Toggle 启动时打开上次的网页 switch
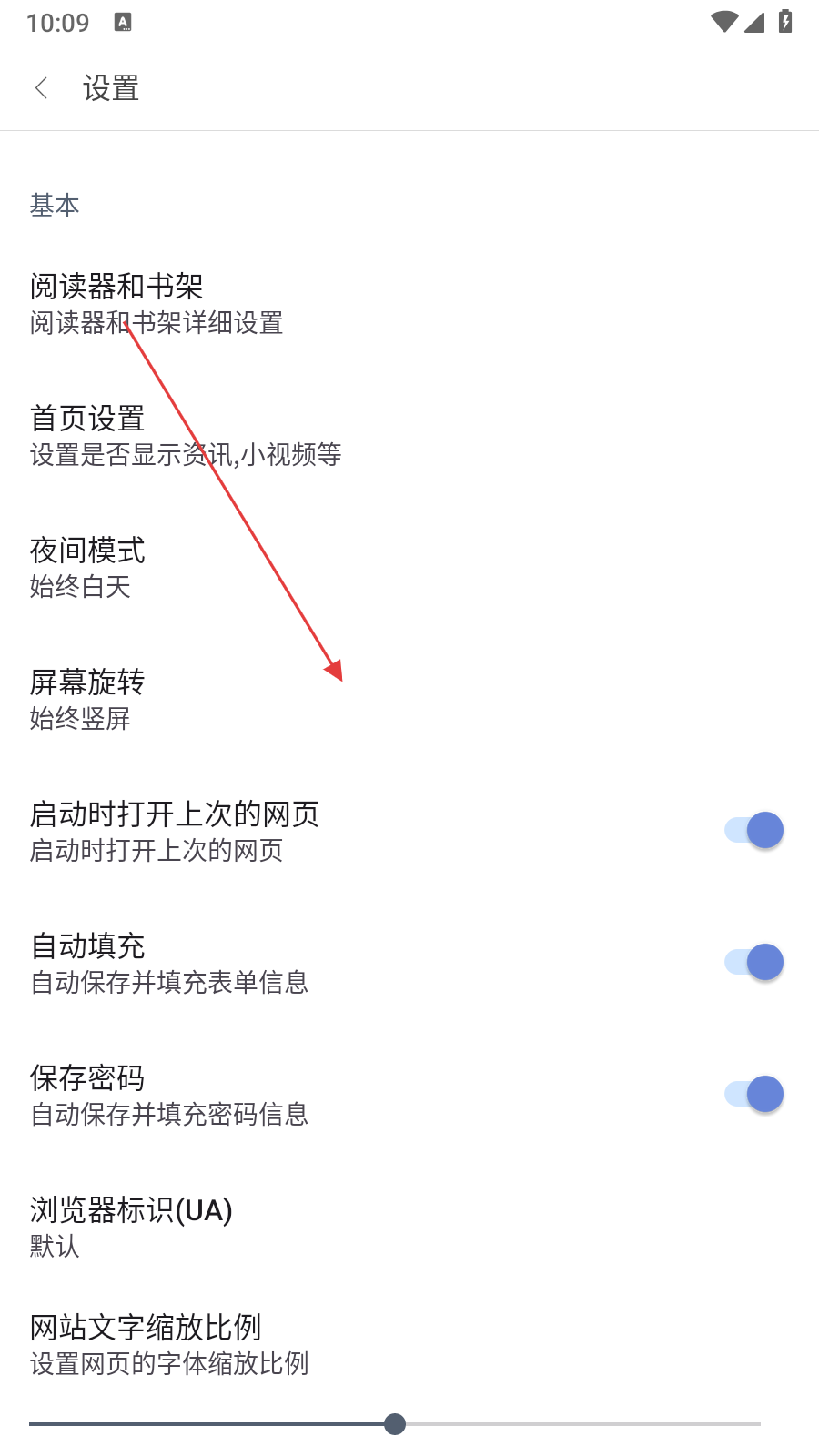 click(x=754, y=830)
